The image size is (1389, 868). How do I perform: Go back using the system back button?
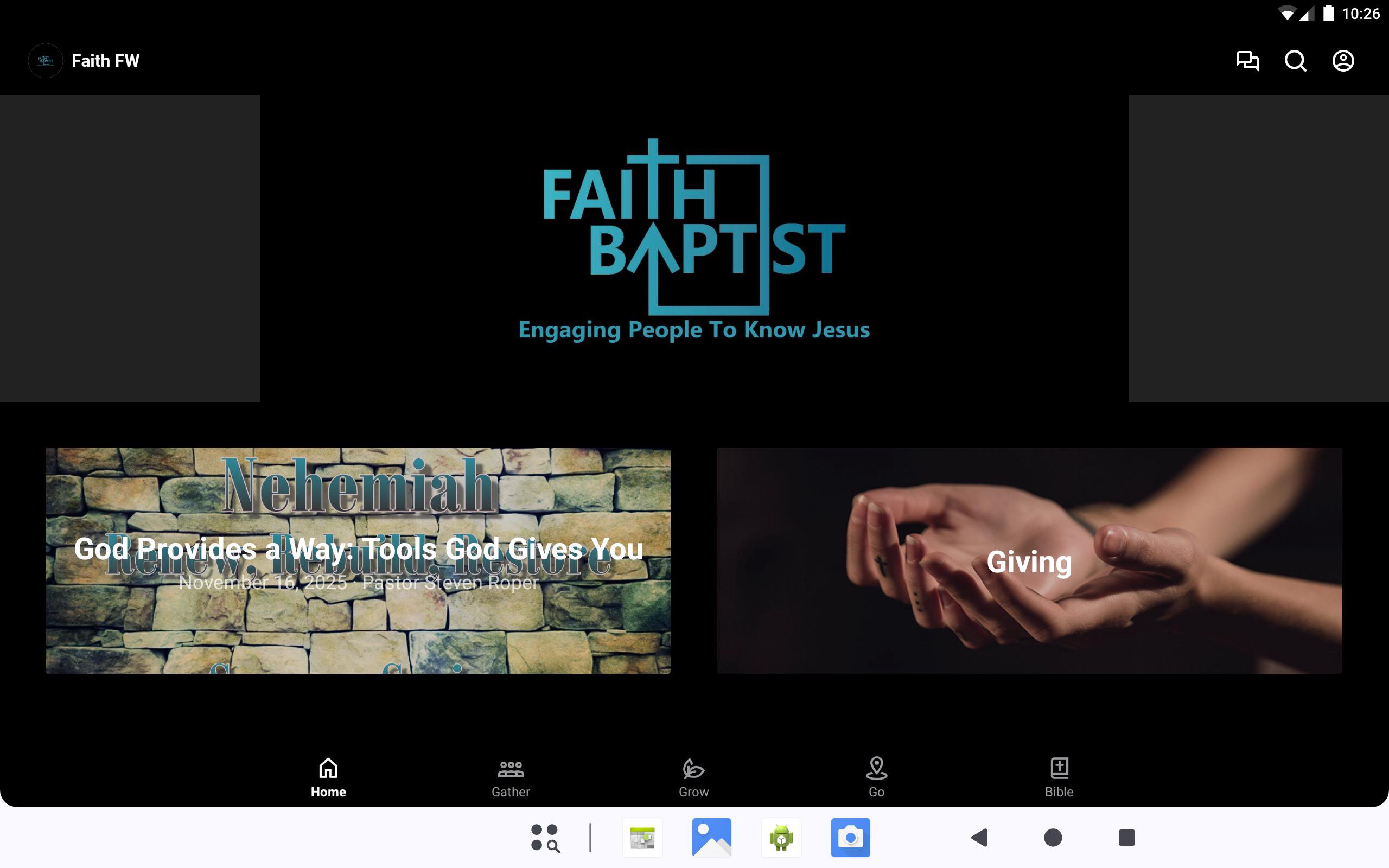(980, 838)
